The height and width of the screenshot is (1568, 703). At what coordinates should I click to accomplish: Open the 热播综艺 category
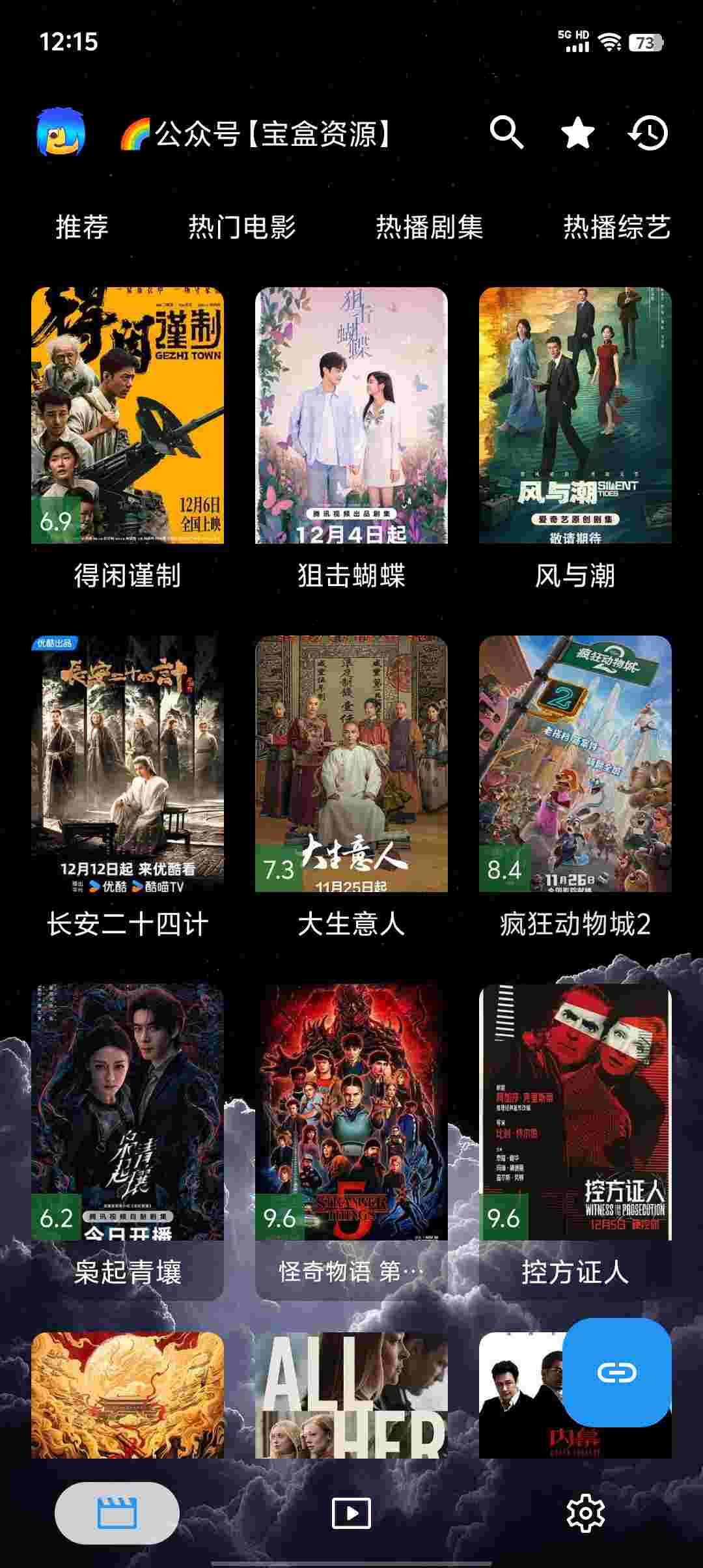point(617,227)
